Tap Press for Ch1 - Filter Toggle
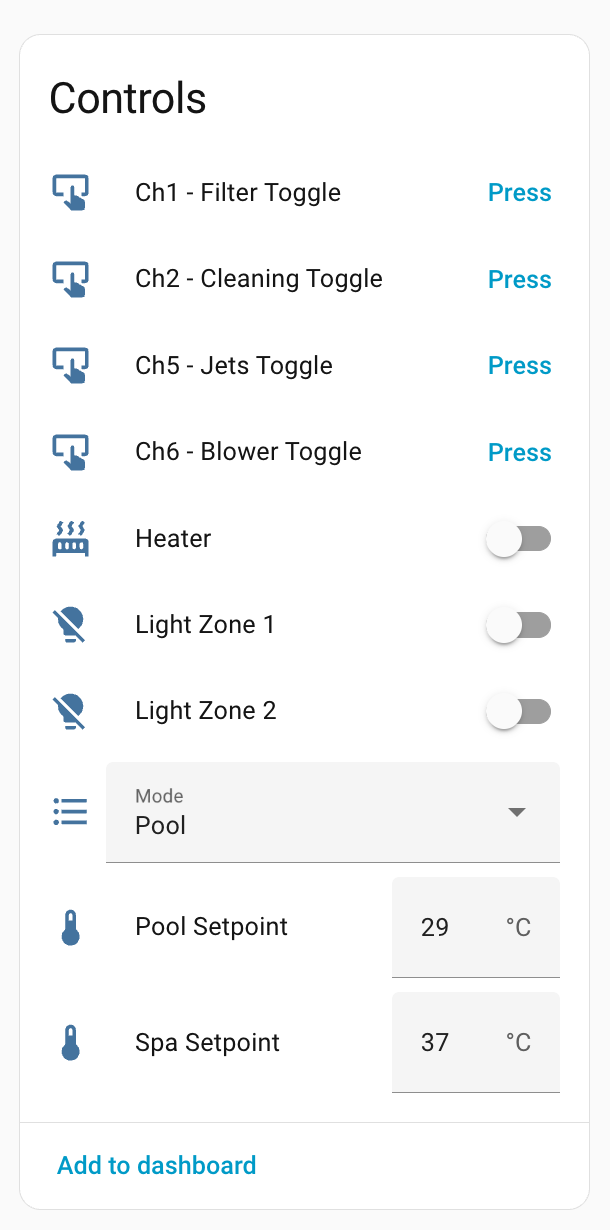The height and width of the screenshot is (1230, 610). 519,193
